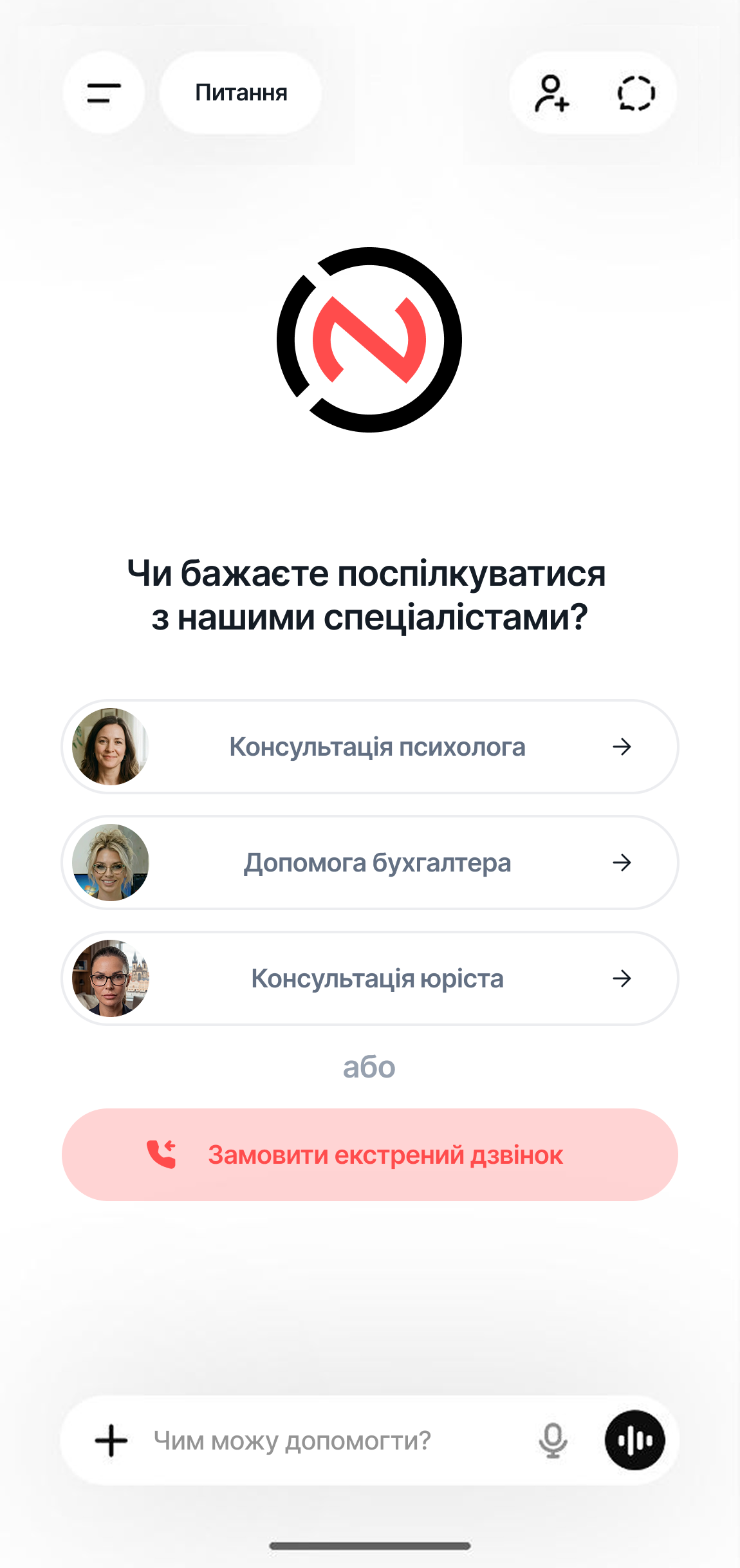Tap the add user icon

pos(551,93)
